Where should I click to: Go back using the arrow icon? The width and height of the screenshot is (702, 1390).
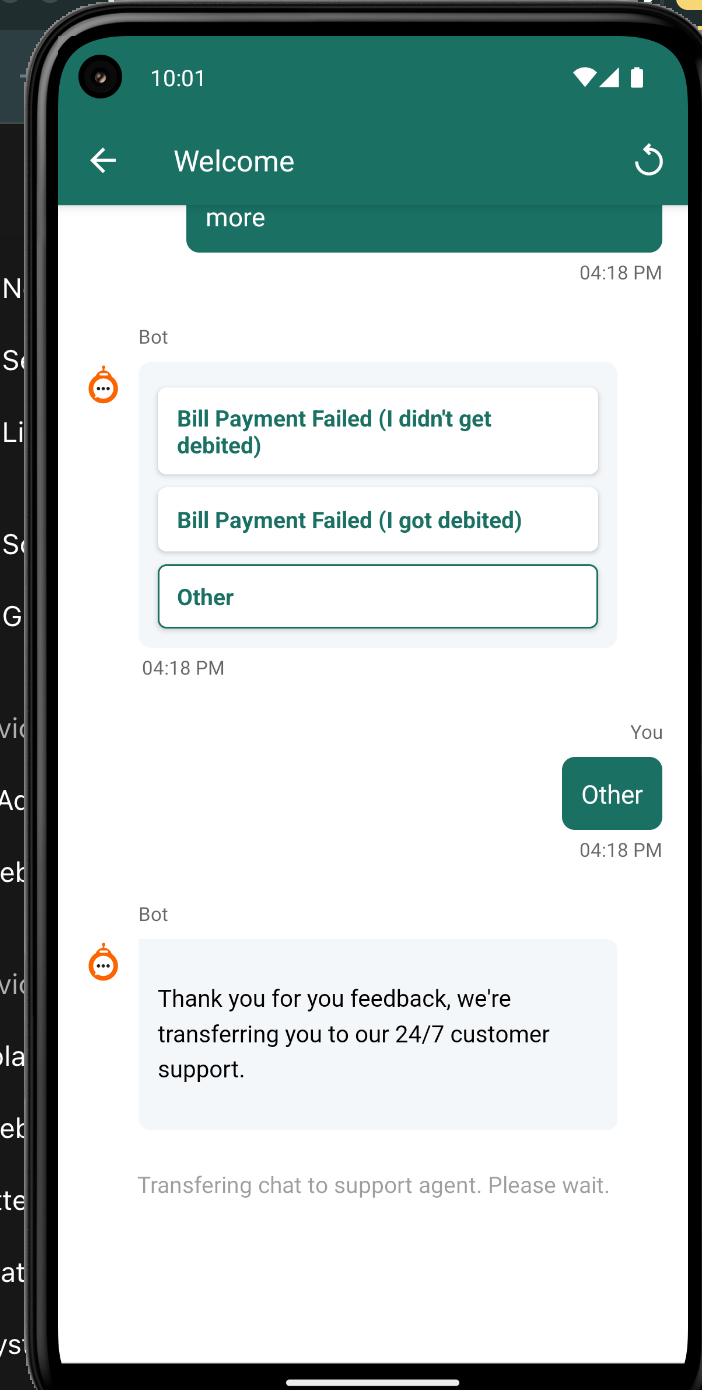coord(103,160)
